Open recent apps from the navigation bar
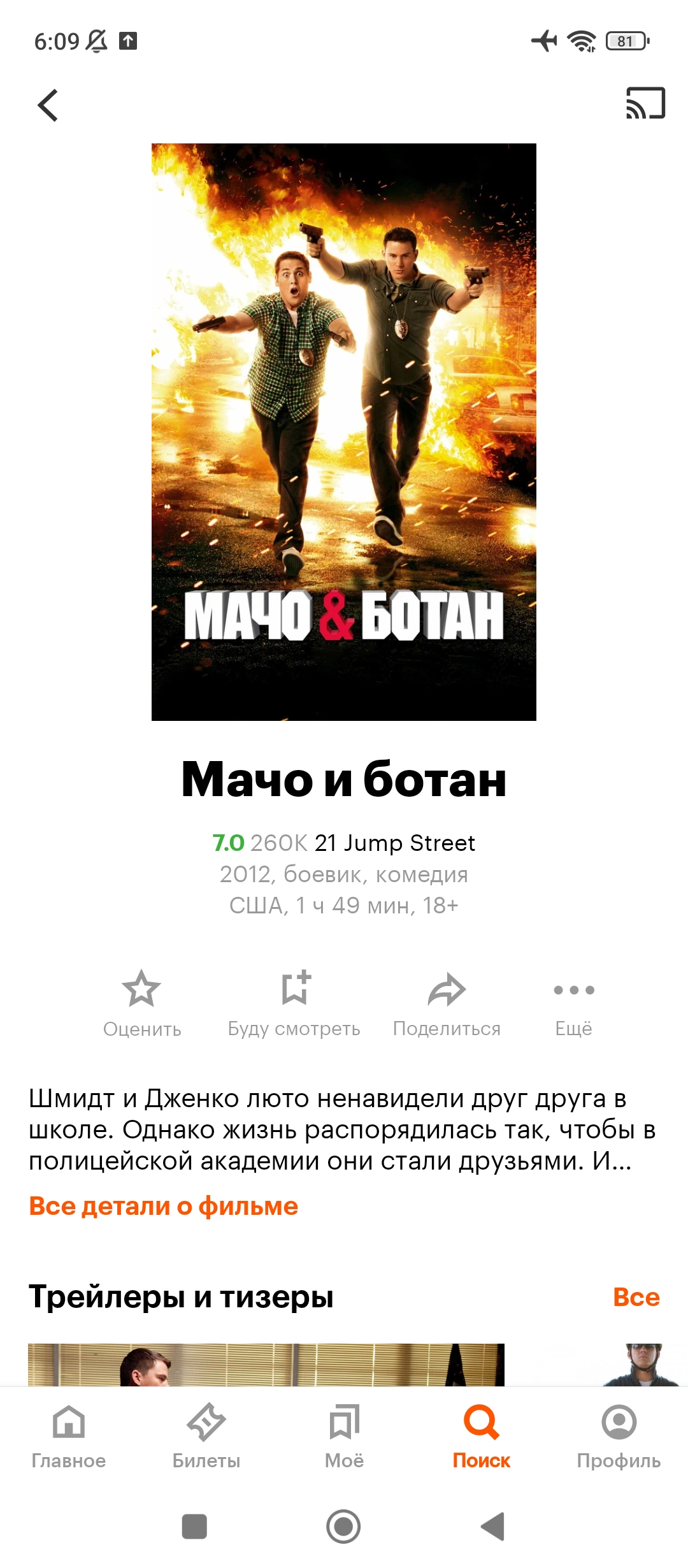 coord(194,1527)
